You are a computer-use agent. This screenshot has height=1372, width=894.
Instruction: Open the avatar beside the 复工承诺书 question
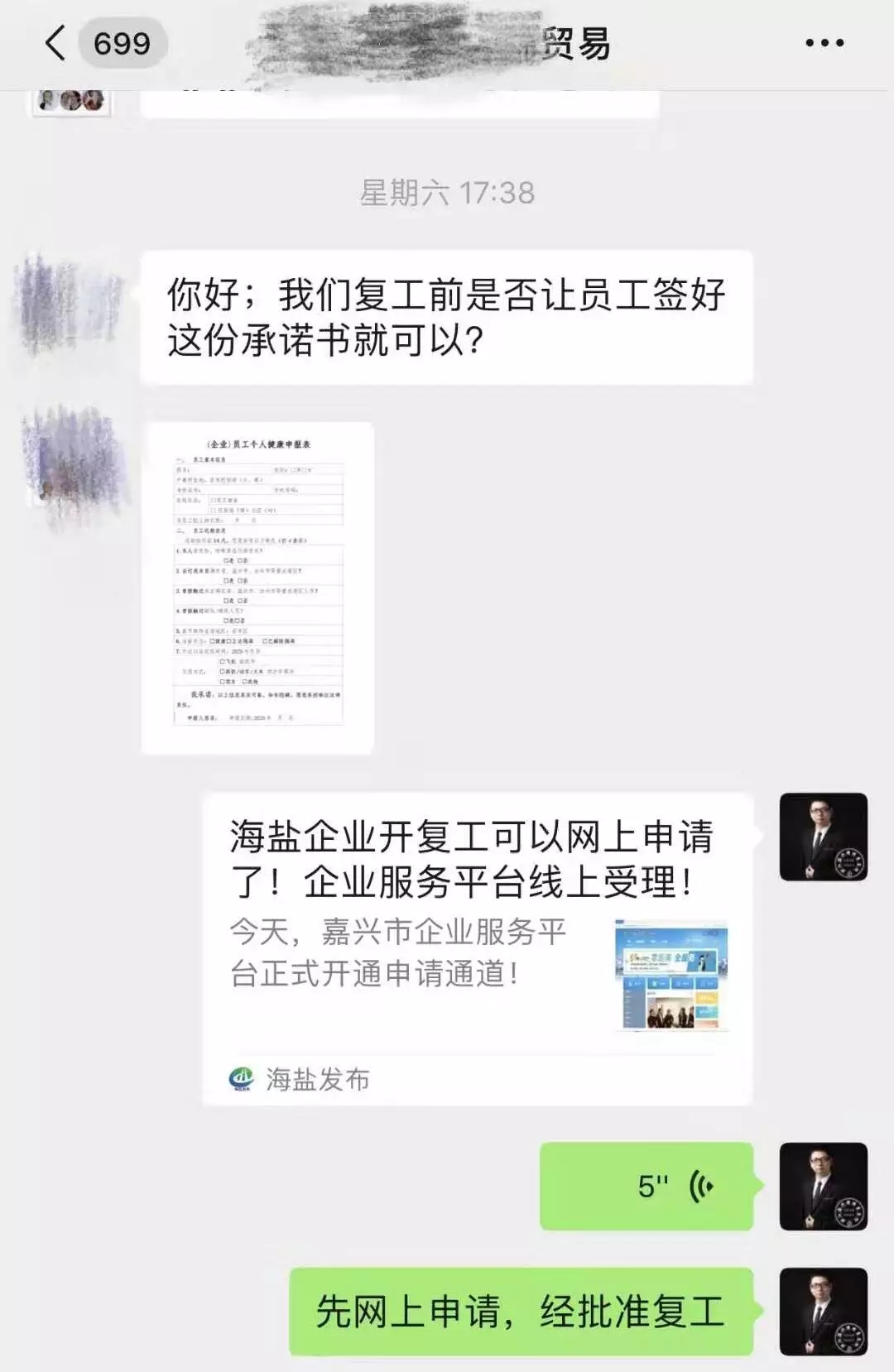[x=70, y=303]
